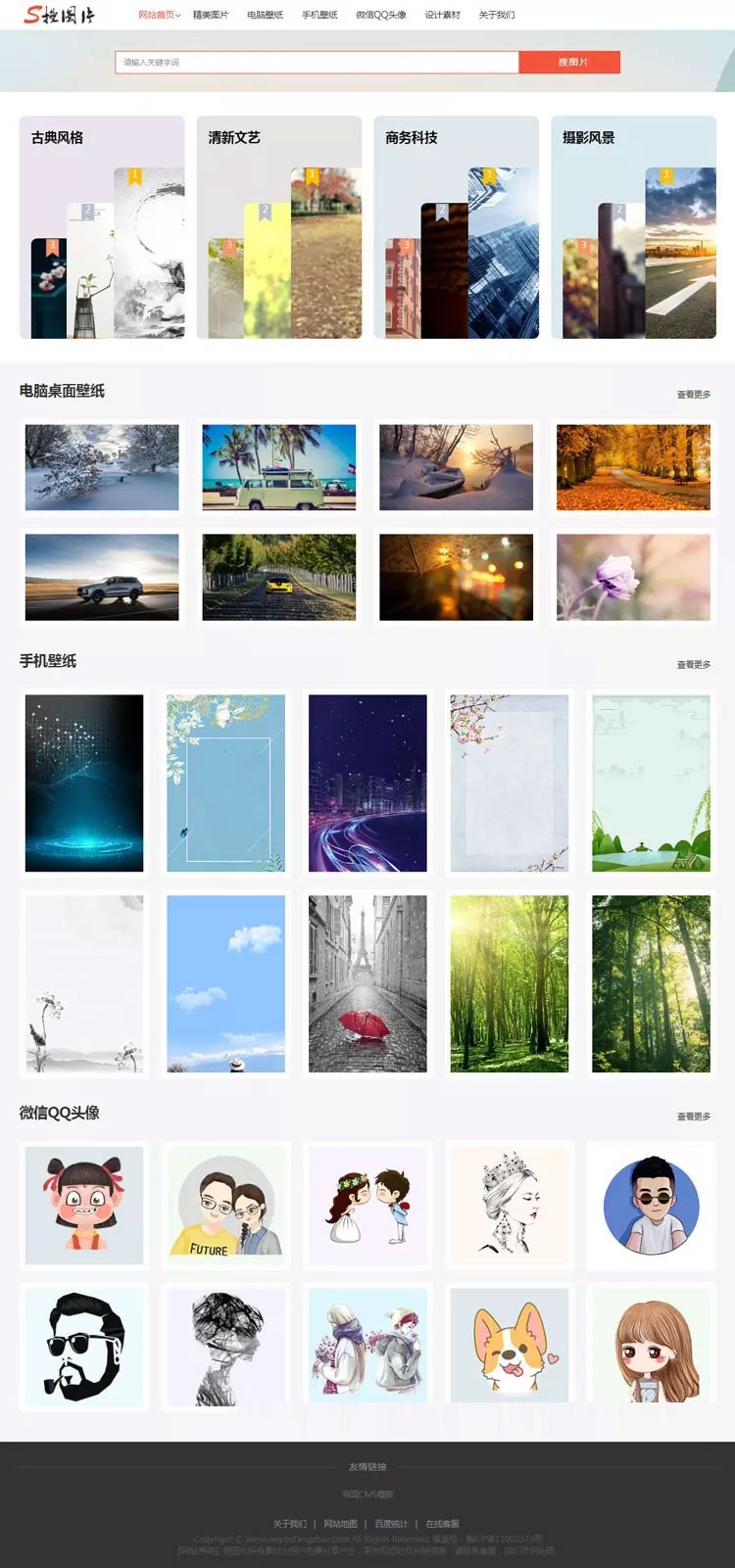735x1568 pixels.
Task: Open the 商务科技 category card
Action: click(457, 227)
